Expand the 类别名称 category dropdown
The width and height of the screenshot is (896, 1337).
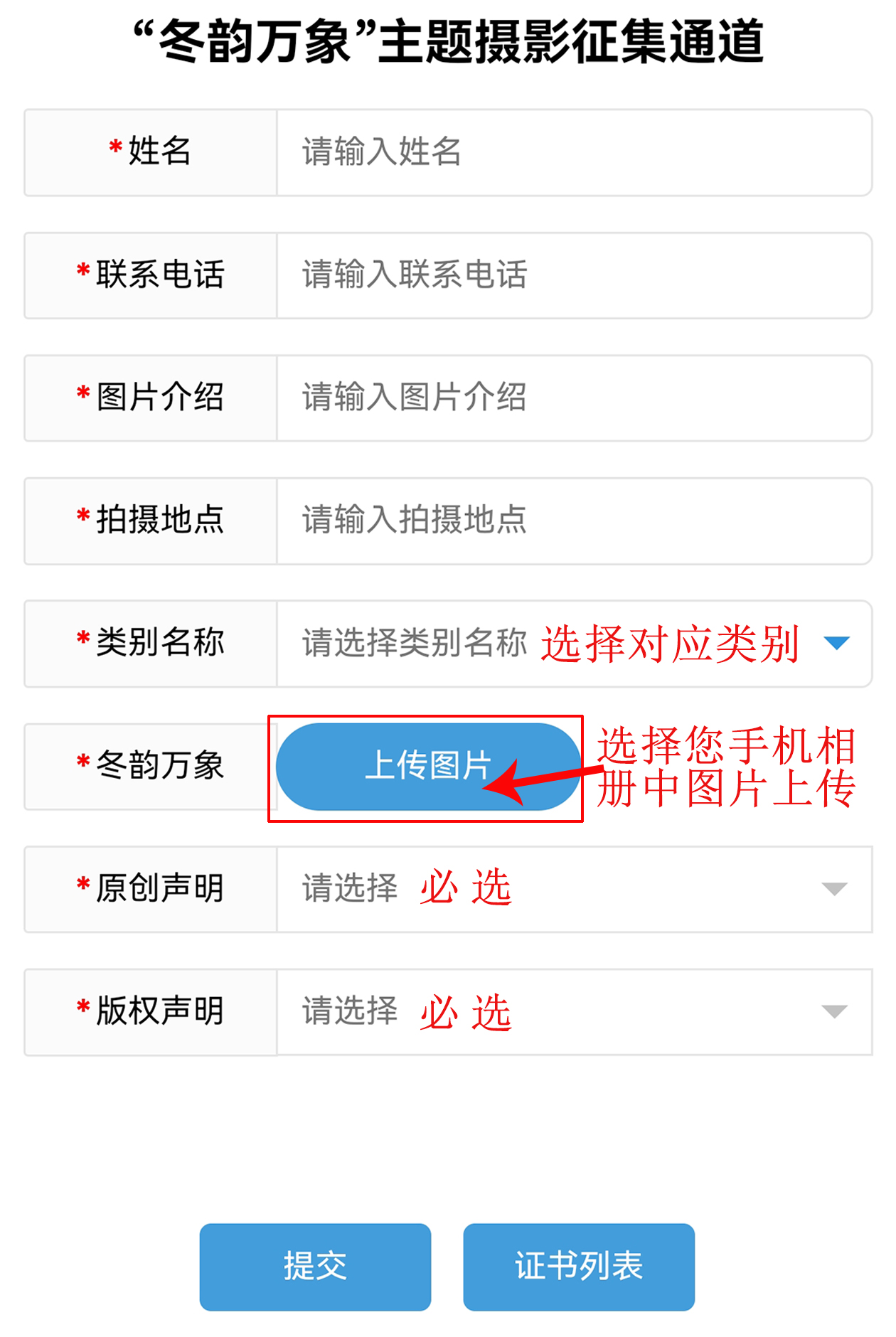tap(573, 644)
